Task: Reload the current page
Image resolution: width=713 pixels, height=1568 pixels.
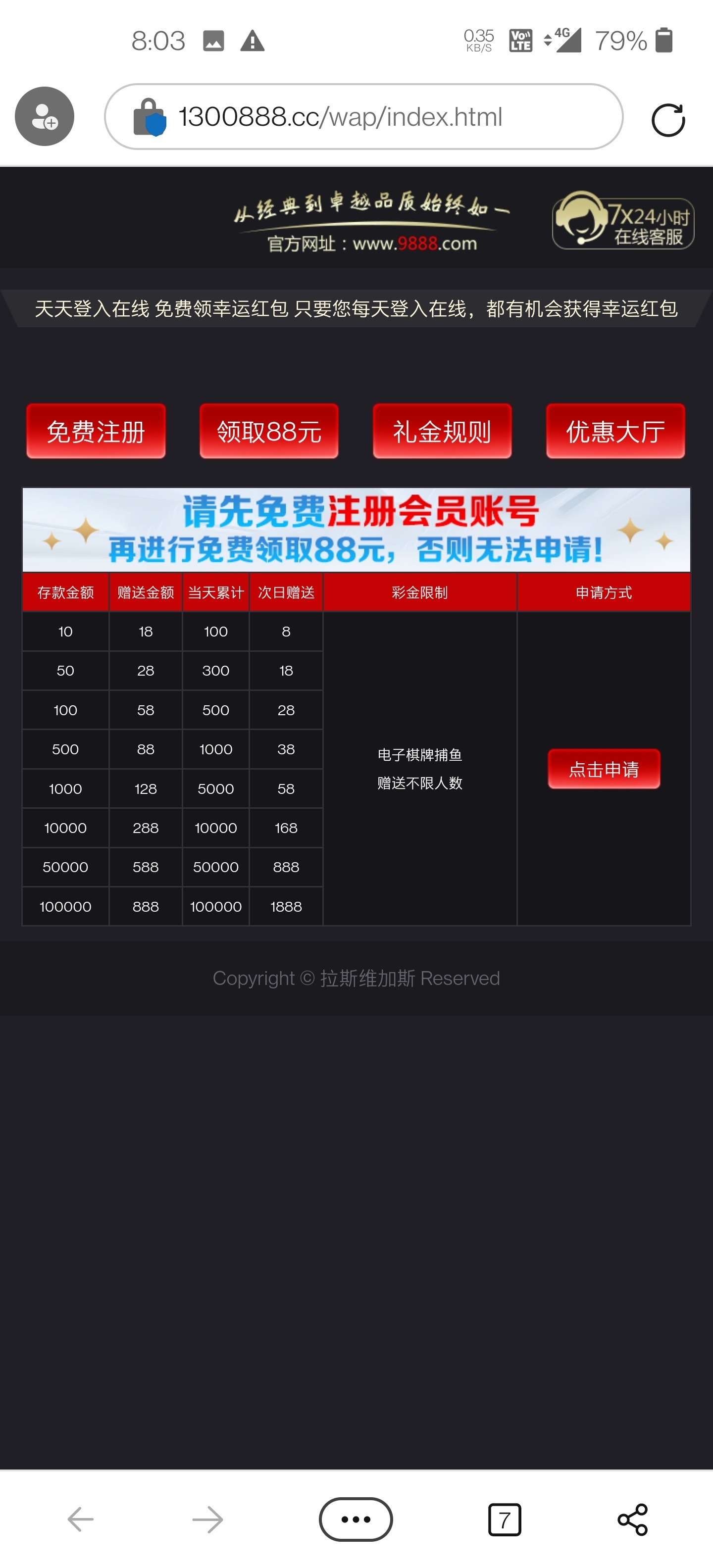Action: [x=668, y=120]
